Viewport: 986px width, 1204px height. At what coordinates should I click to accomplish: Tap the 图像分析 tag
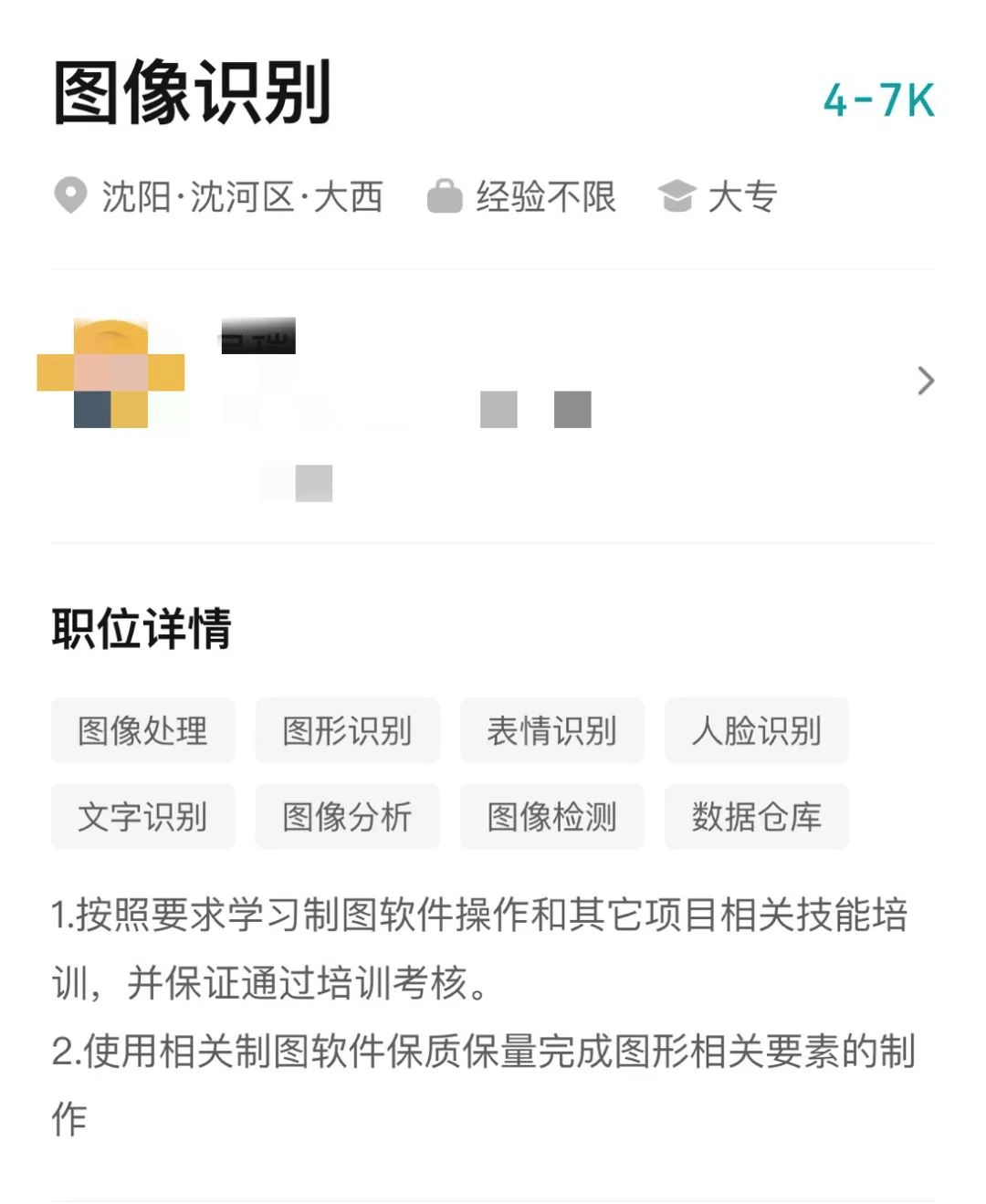pyautogui.click(x=348, y=816)
